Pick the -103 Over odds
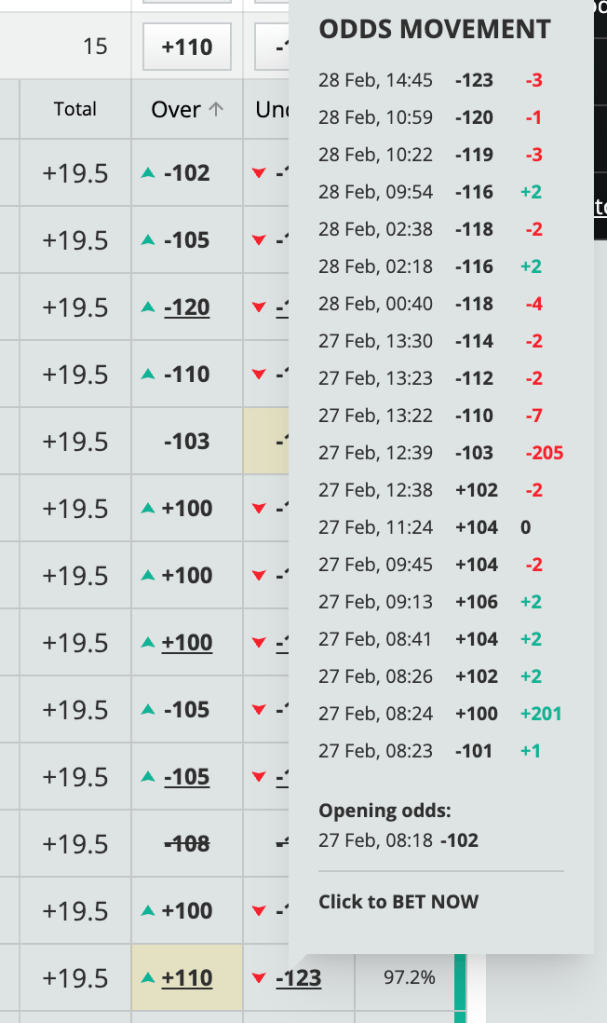The height and width of the screenshot is (1023, 607). point(187,442)
